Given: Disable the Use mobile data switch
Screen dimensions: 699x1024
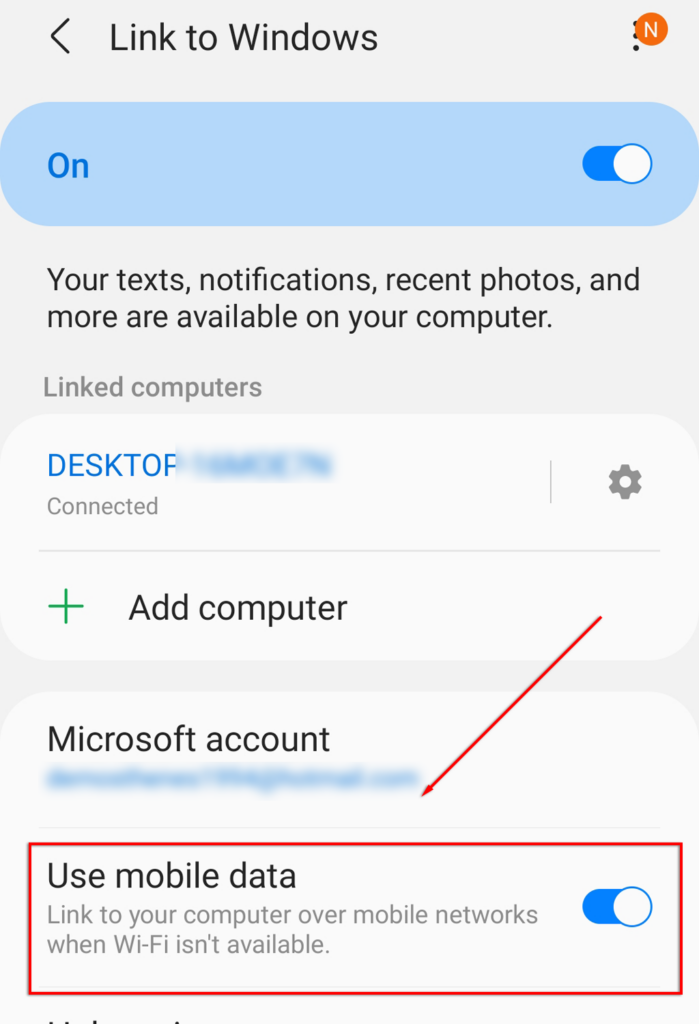Looking at the screenshot, I should (x=617, y=907).
